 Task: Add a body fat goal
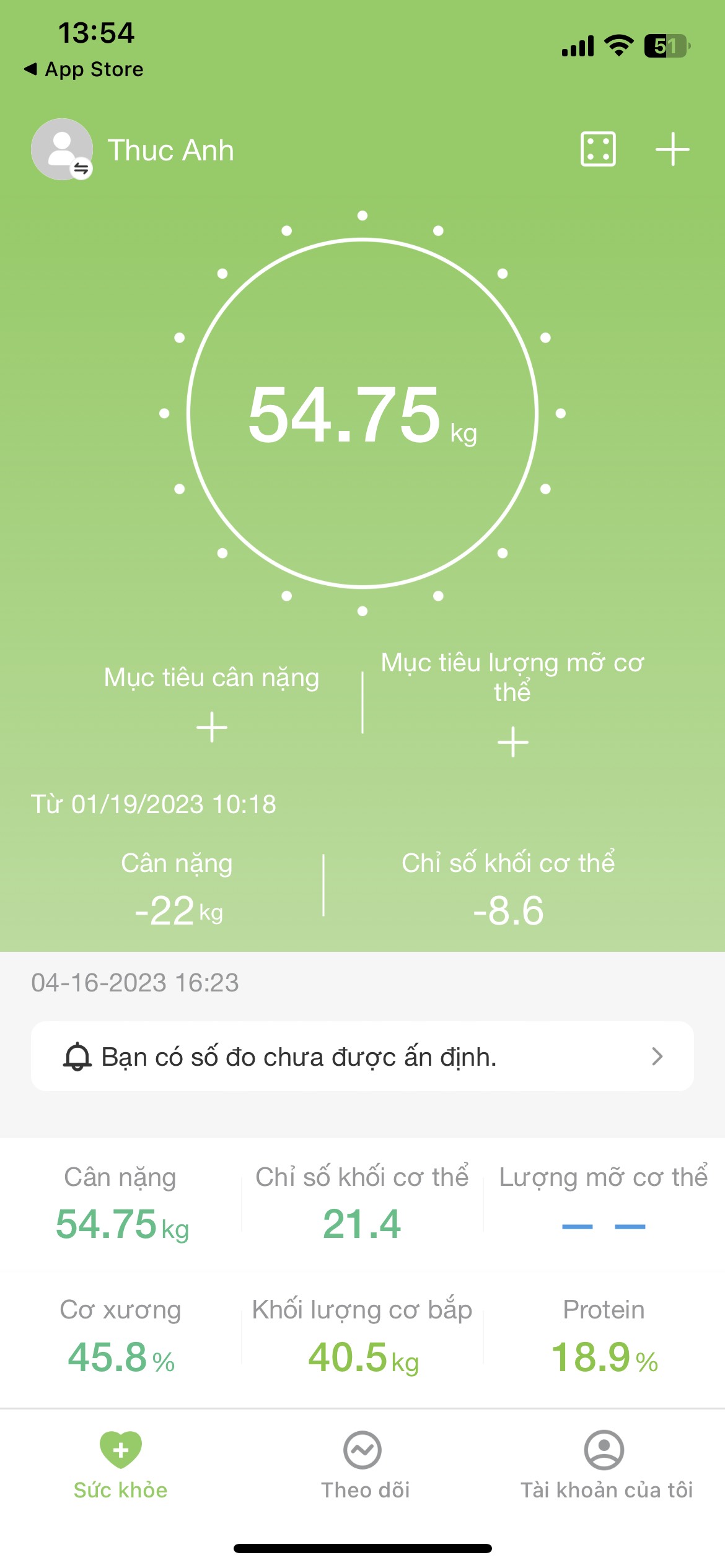(x=512, y=742)
